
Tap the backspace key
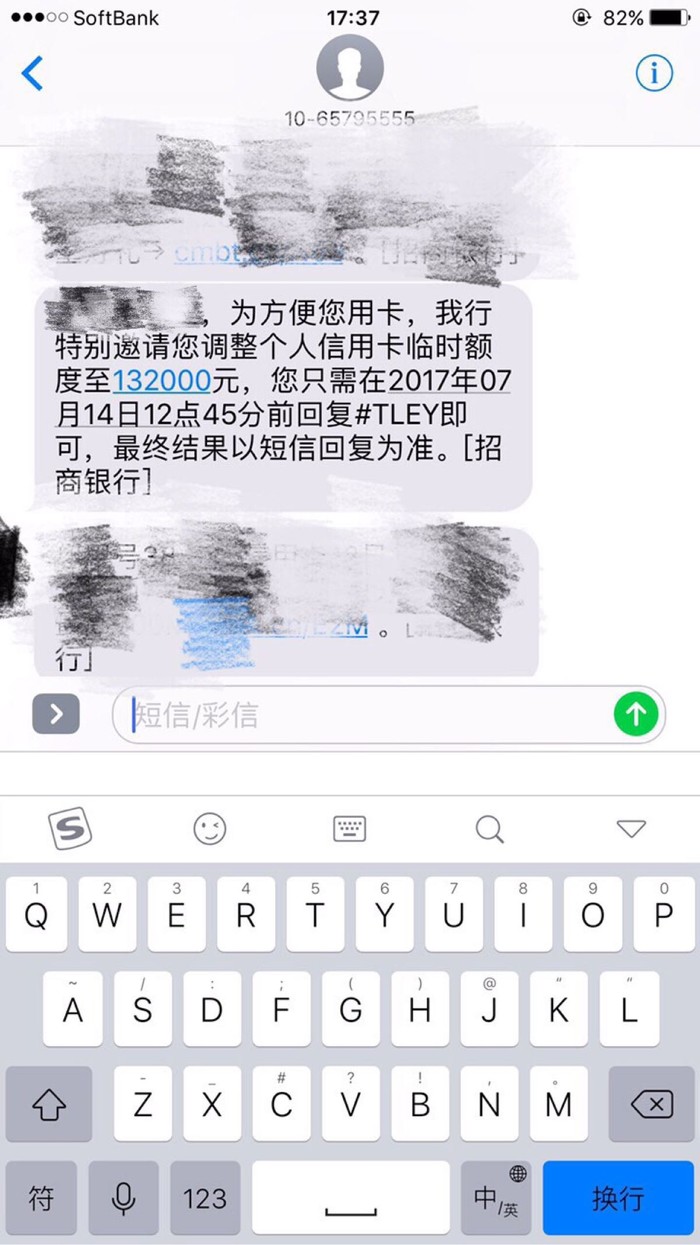(651, 1104)
